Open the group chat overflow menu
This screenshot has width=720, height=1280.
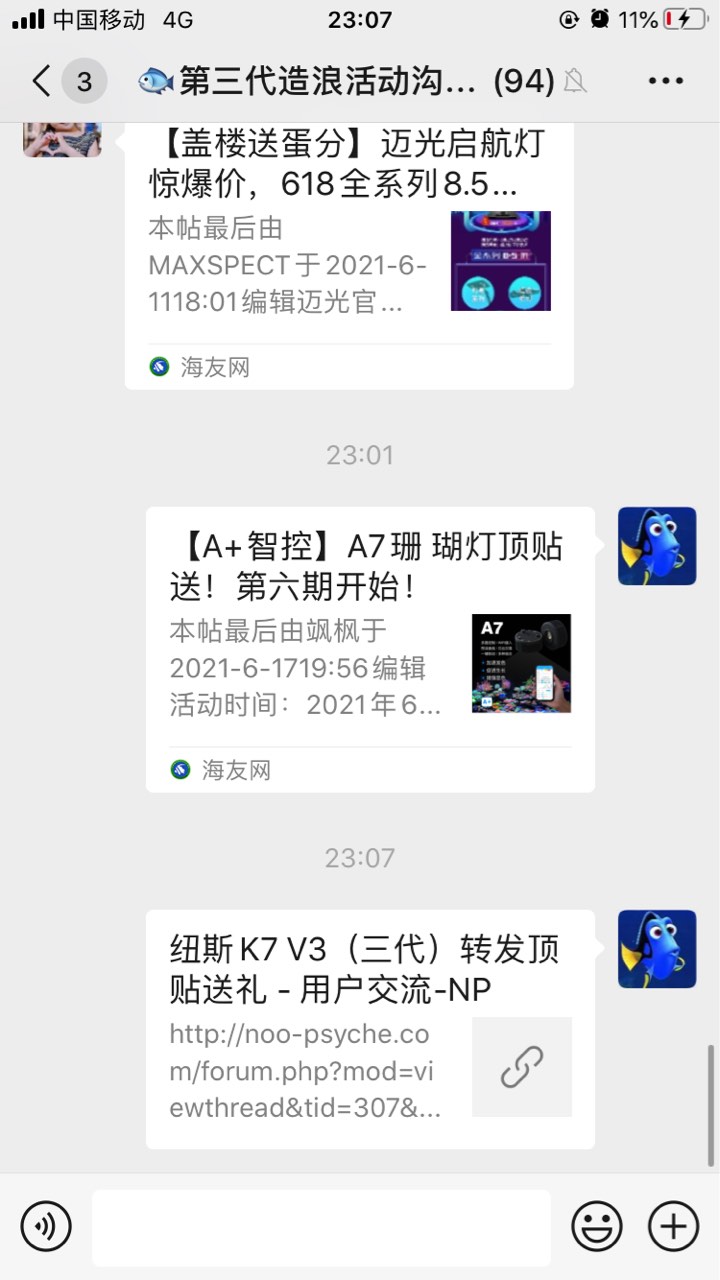coord(665,81)
